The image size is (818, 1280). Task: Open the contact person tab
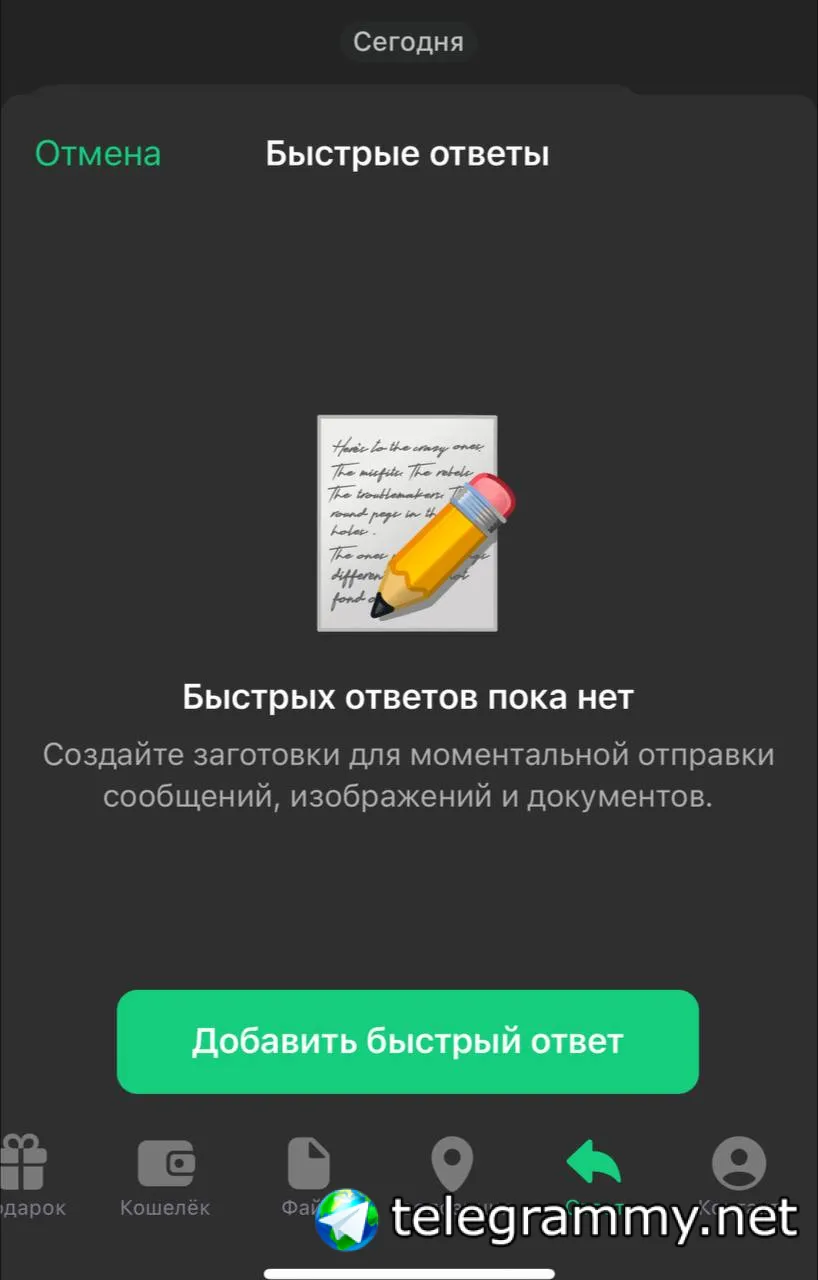click(x=738, y=1166)
